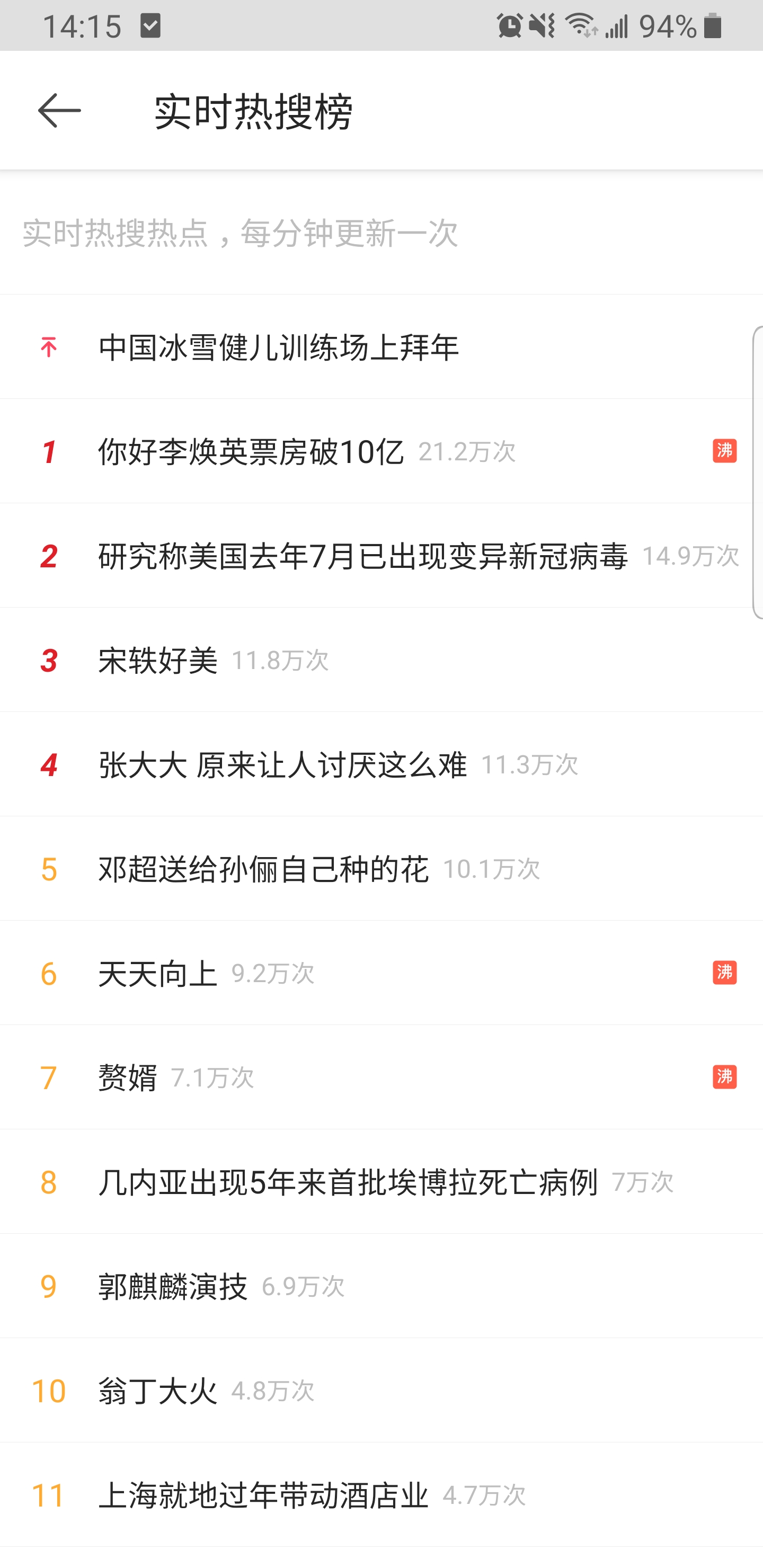The image size is (763, 1568).
Task: View the 郭麒麟演技 topic
Action: [381, 1286]
